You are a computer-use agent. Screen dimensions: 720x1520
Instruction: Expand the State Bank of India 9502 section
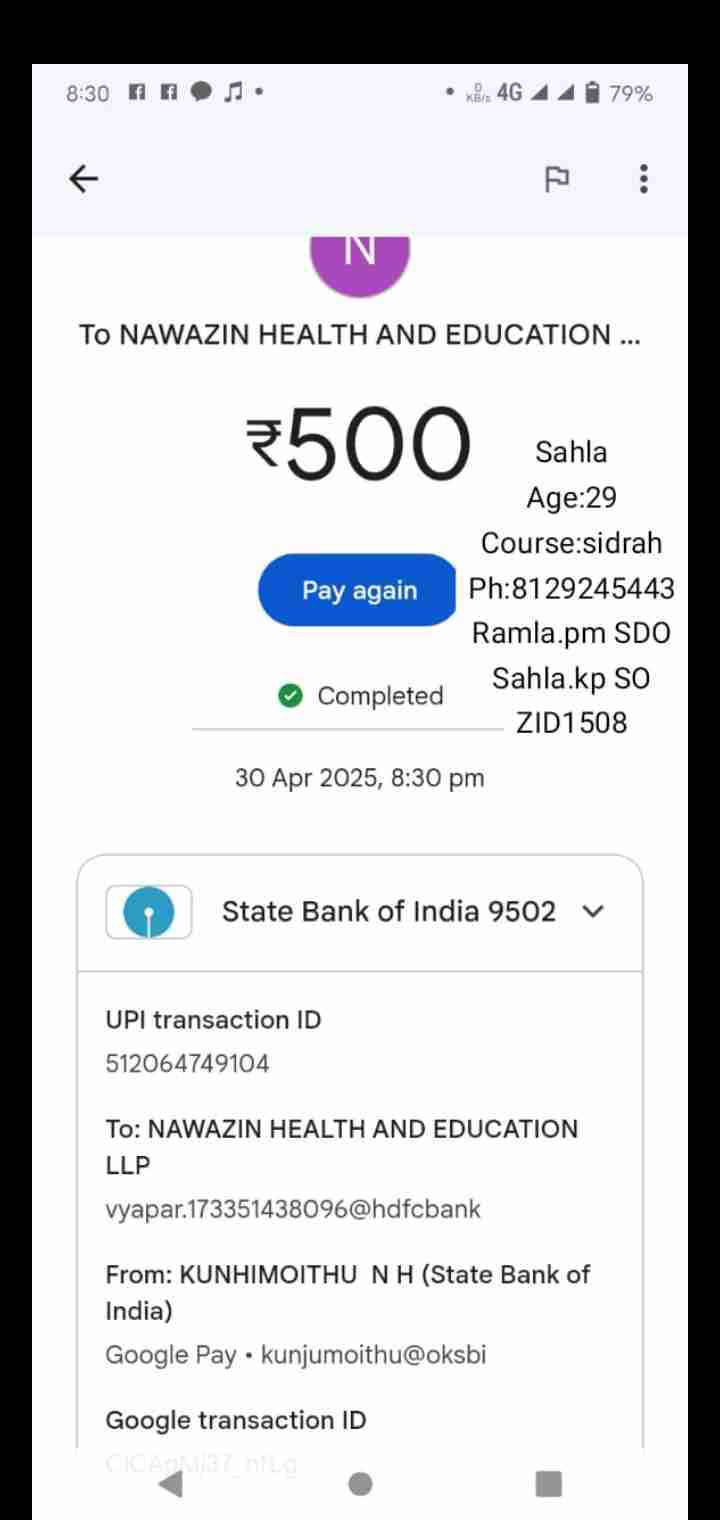coord(593,911)
